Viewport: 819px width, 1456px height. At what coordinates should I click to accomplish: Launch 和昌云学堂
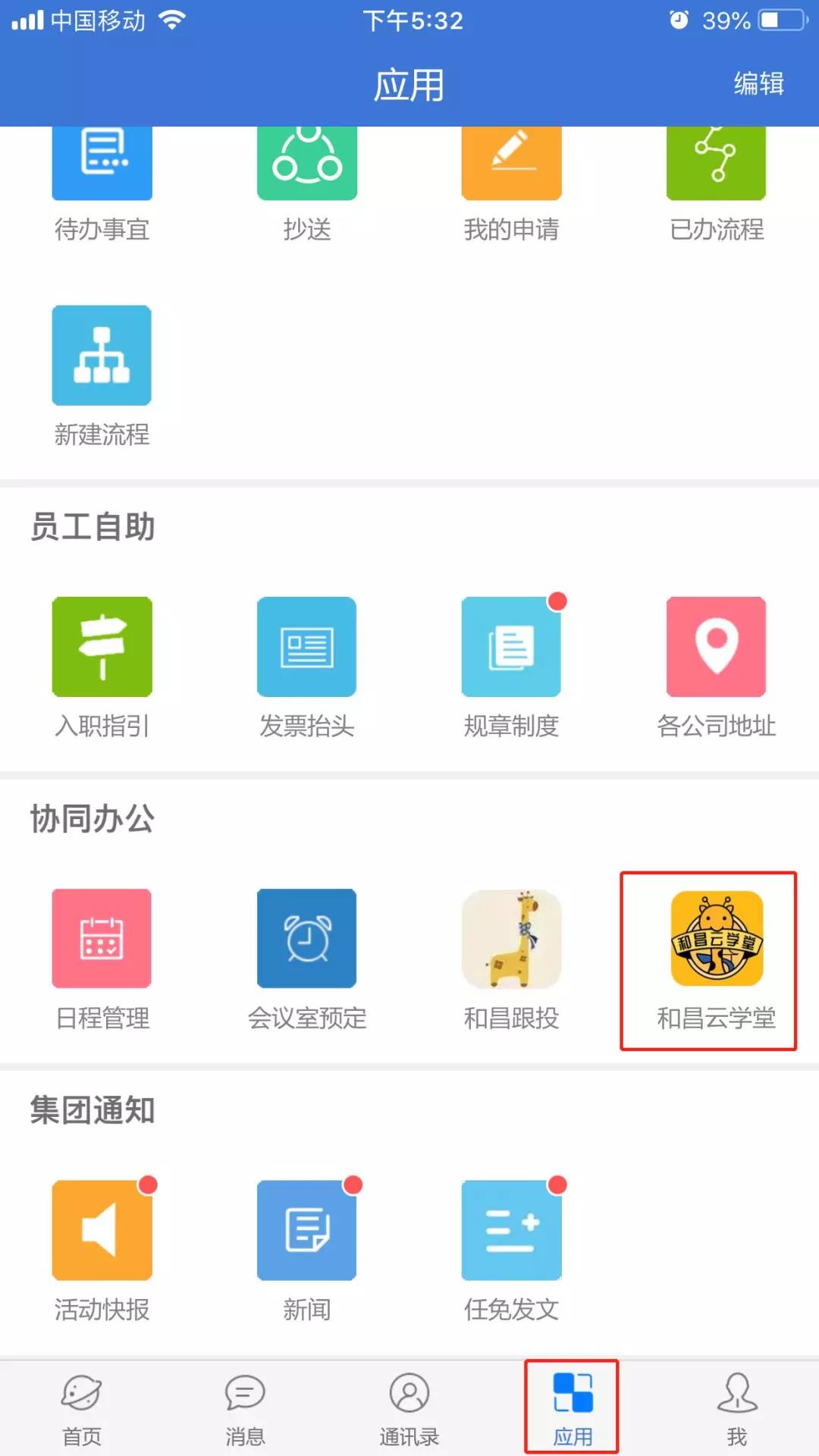coord(716,939)
